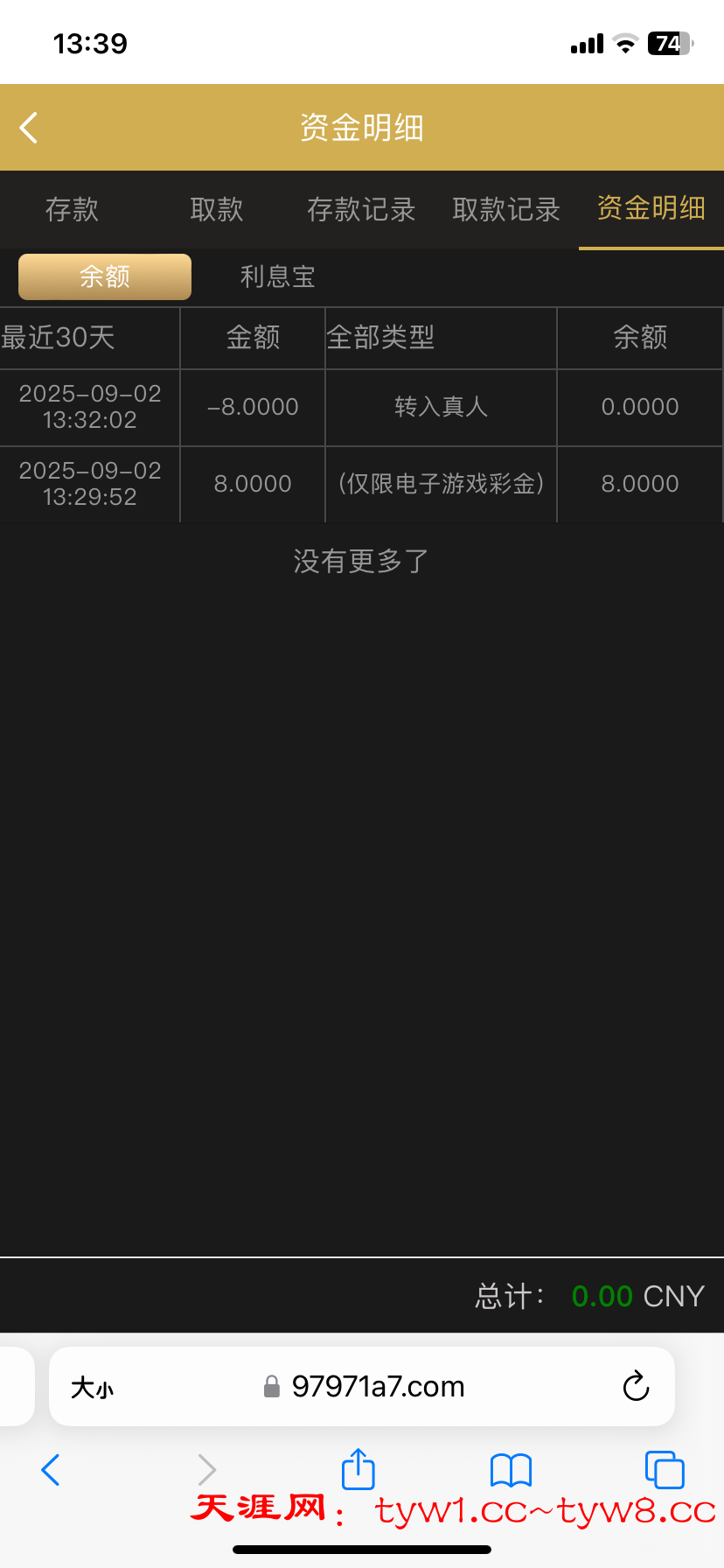This screenshot has width=724, height=1568.
Task: Open the 存款记录 tab
Action: [361, 210]
